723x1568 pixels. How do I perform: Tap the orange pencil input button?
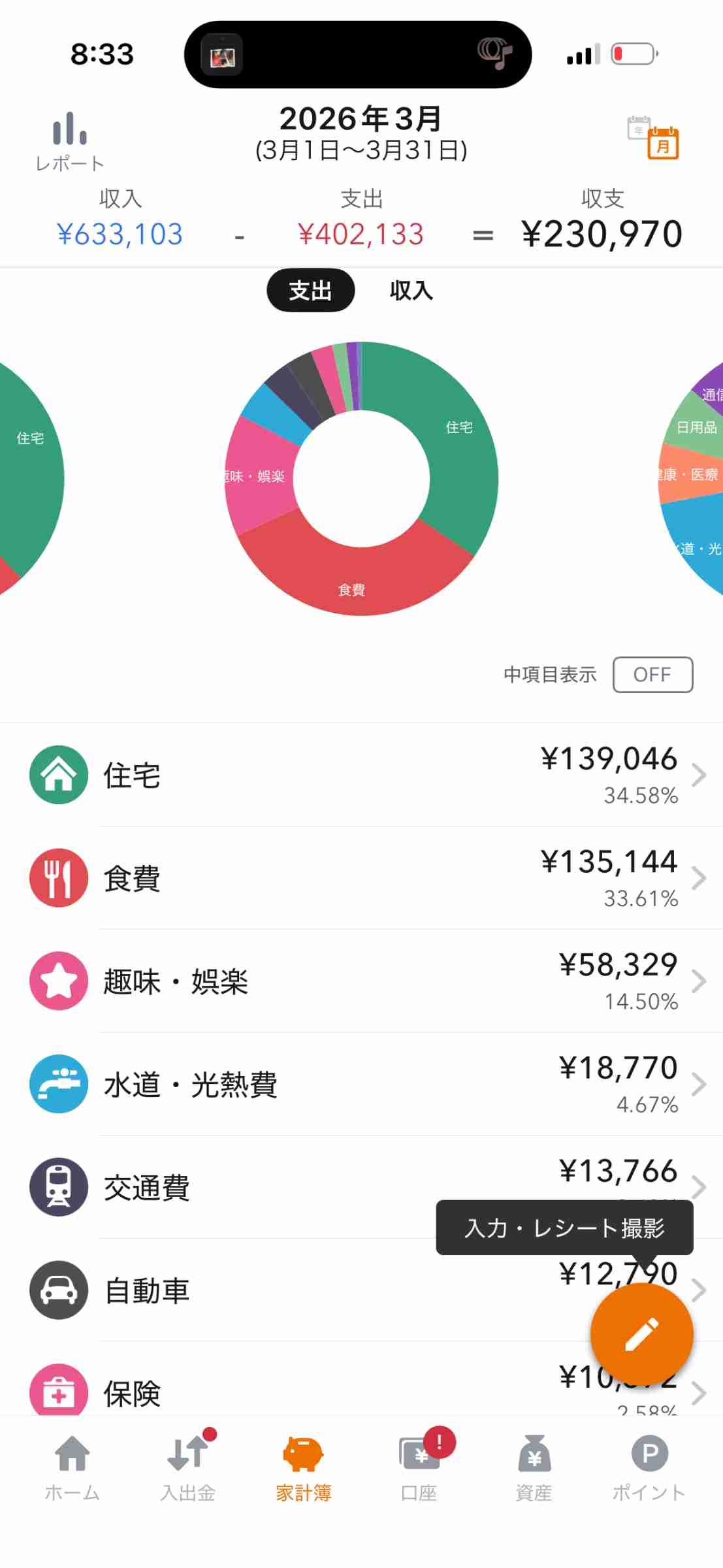coord(641,1334)
